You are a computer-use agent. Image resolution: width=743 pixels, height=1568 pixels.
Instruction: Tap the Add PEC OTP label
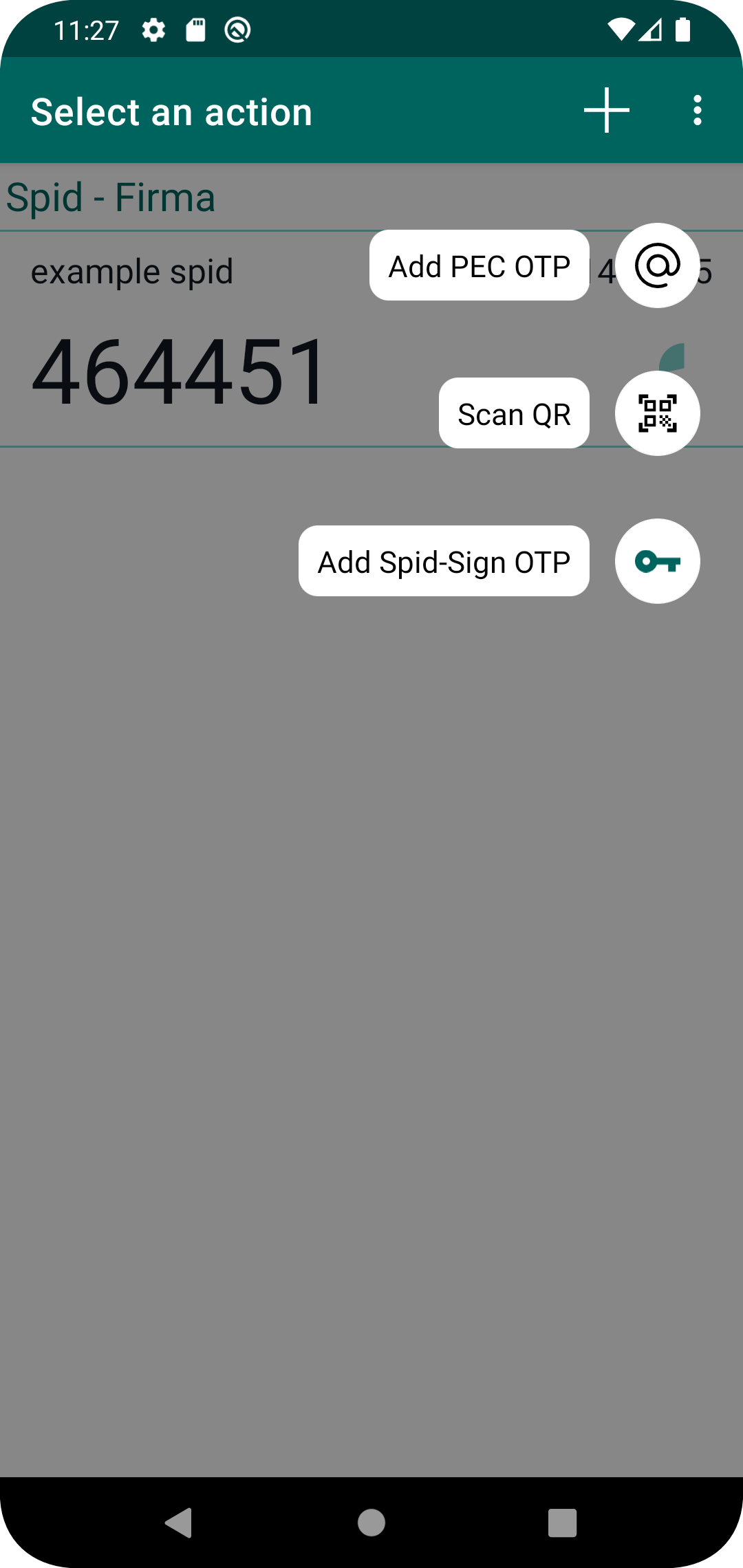tap(480, 265)
